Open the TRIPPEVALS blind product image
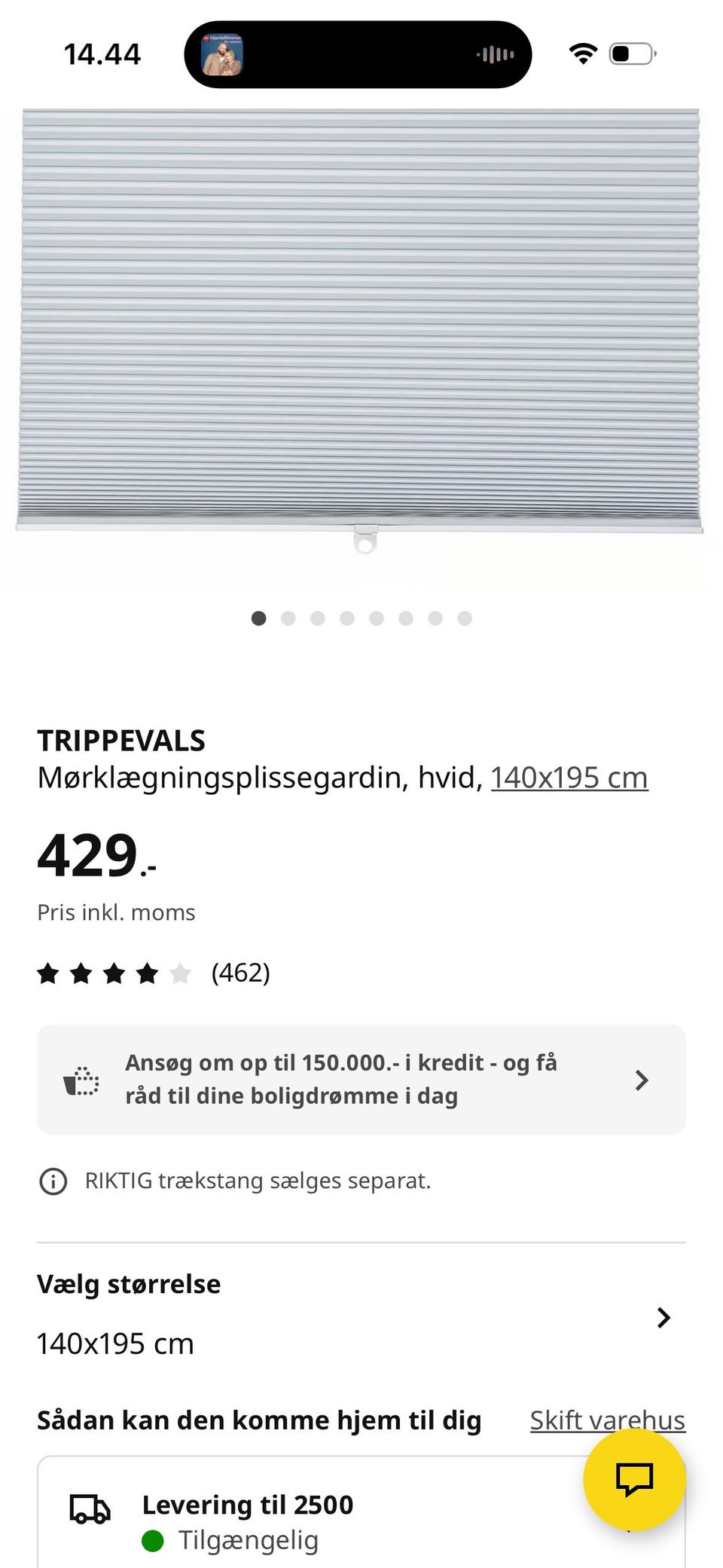Screen dimensions: 723x1568 point(360,324)
